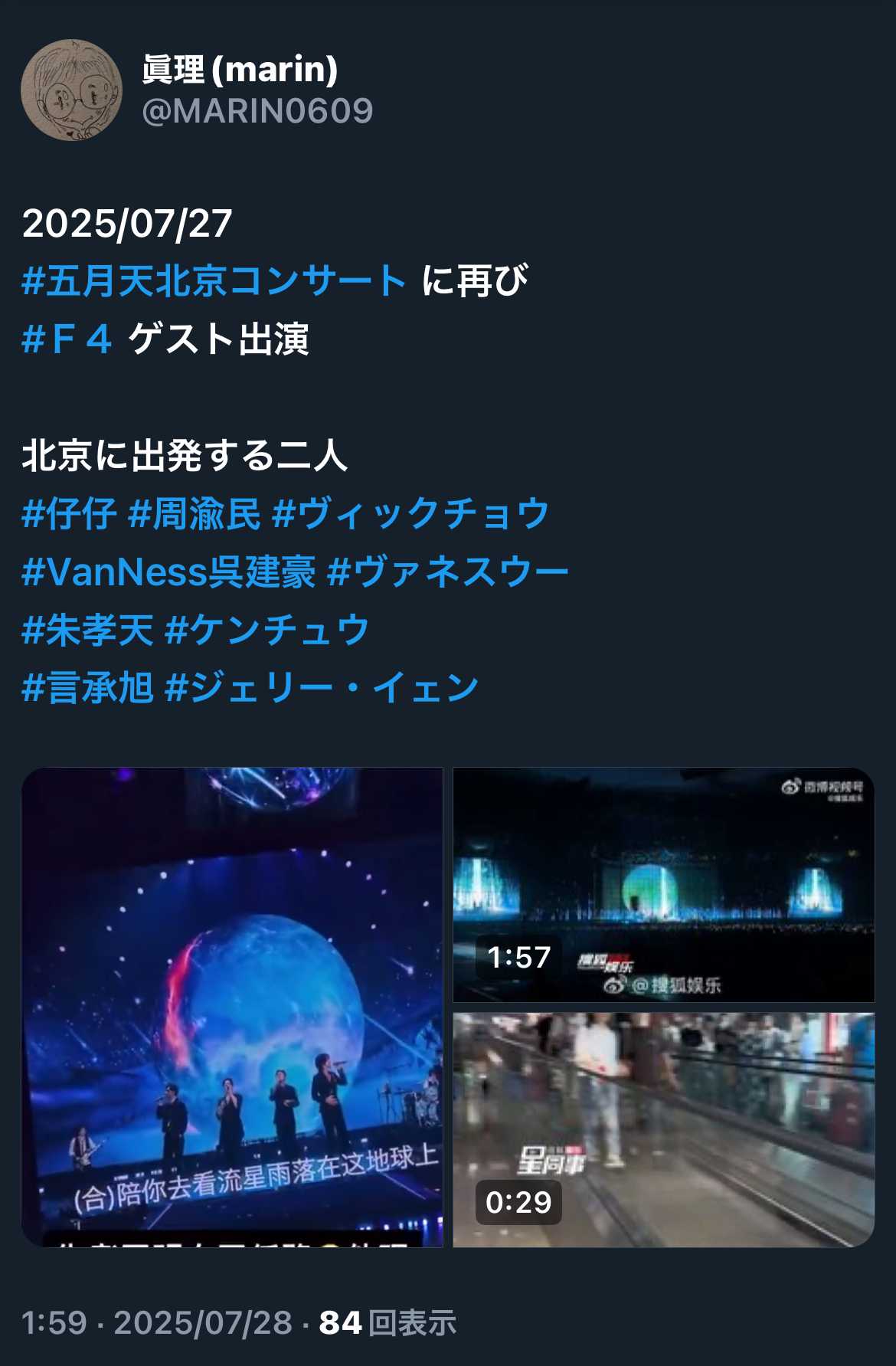Image resolution: width=896 pixels, height=1366 pixels.
Task: Open hashtag #仔仔
Action: [69, 513]
